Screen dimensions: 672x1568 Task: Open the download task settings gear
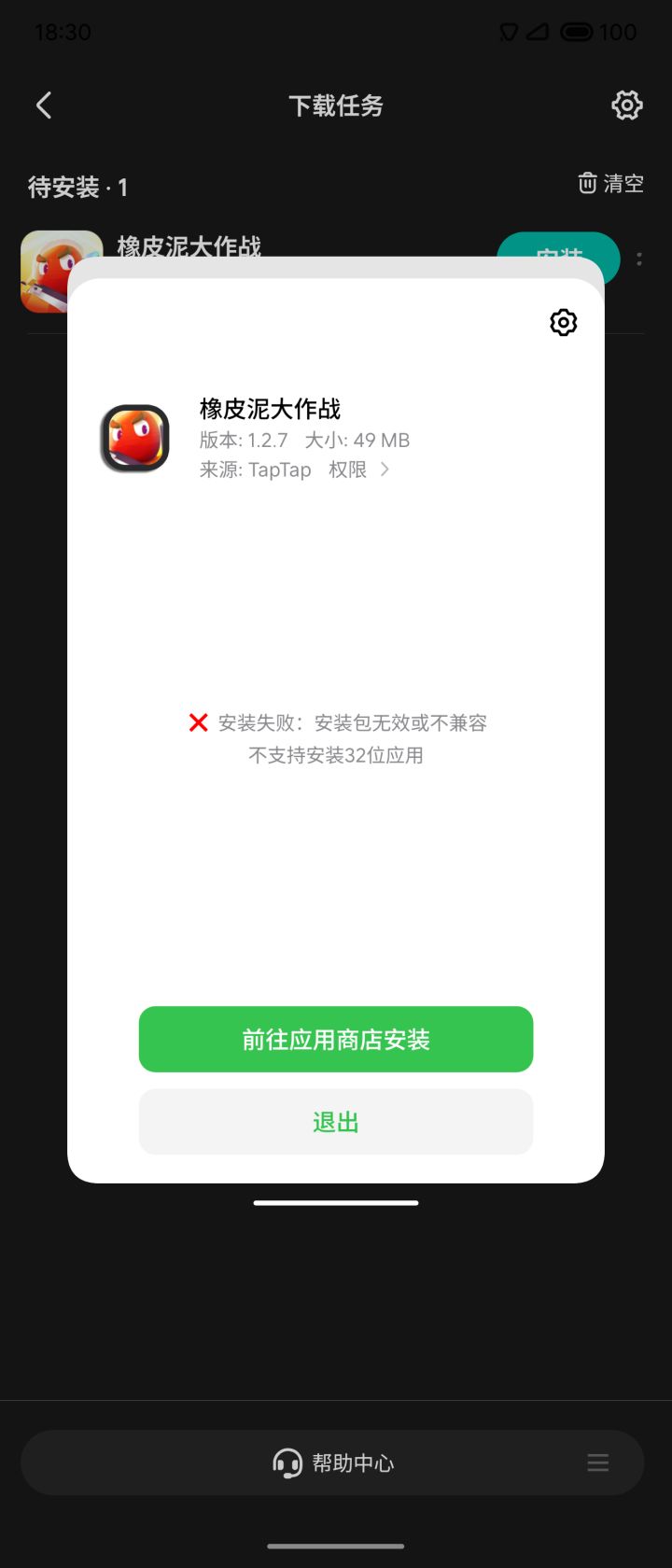pos(626,105)
